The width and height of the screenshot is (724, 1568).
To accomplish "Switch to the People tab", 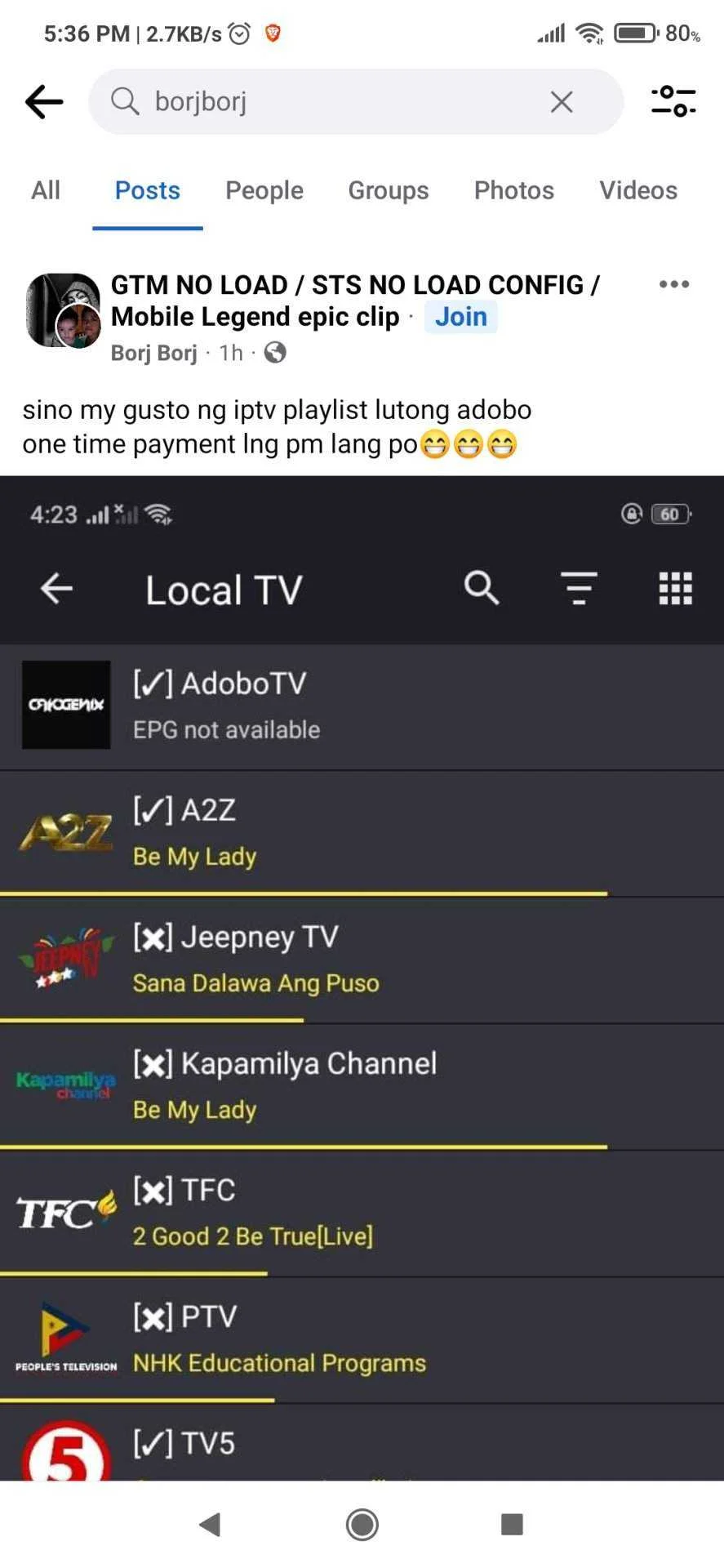I will [264, 190].
